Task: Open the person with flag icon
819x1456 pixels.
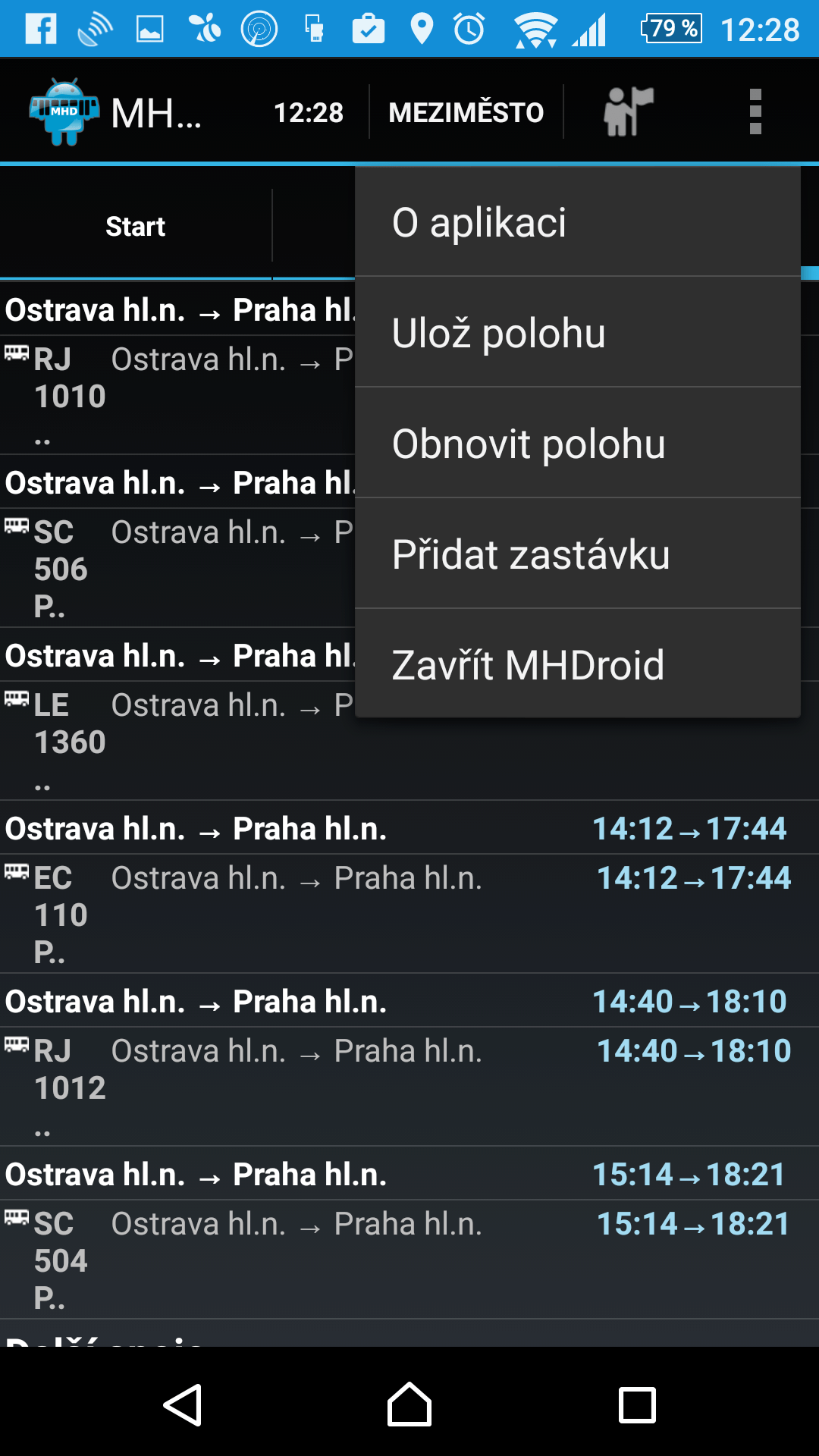Action: (x=628, y=111)
